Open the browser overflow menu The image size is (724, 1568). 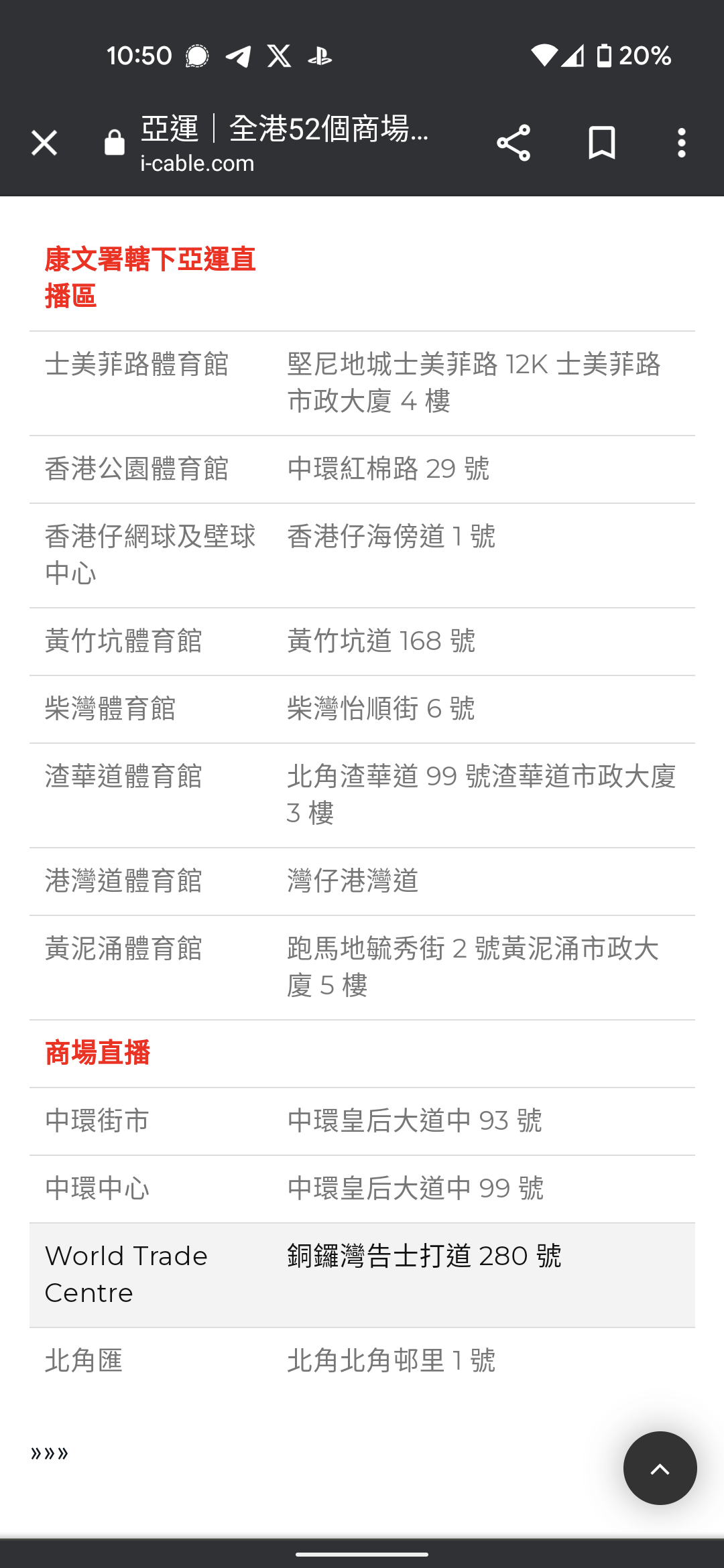682,143
